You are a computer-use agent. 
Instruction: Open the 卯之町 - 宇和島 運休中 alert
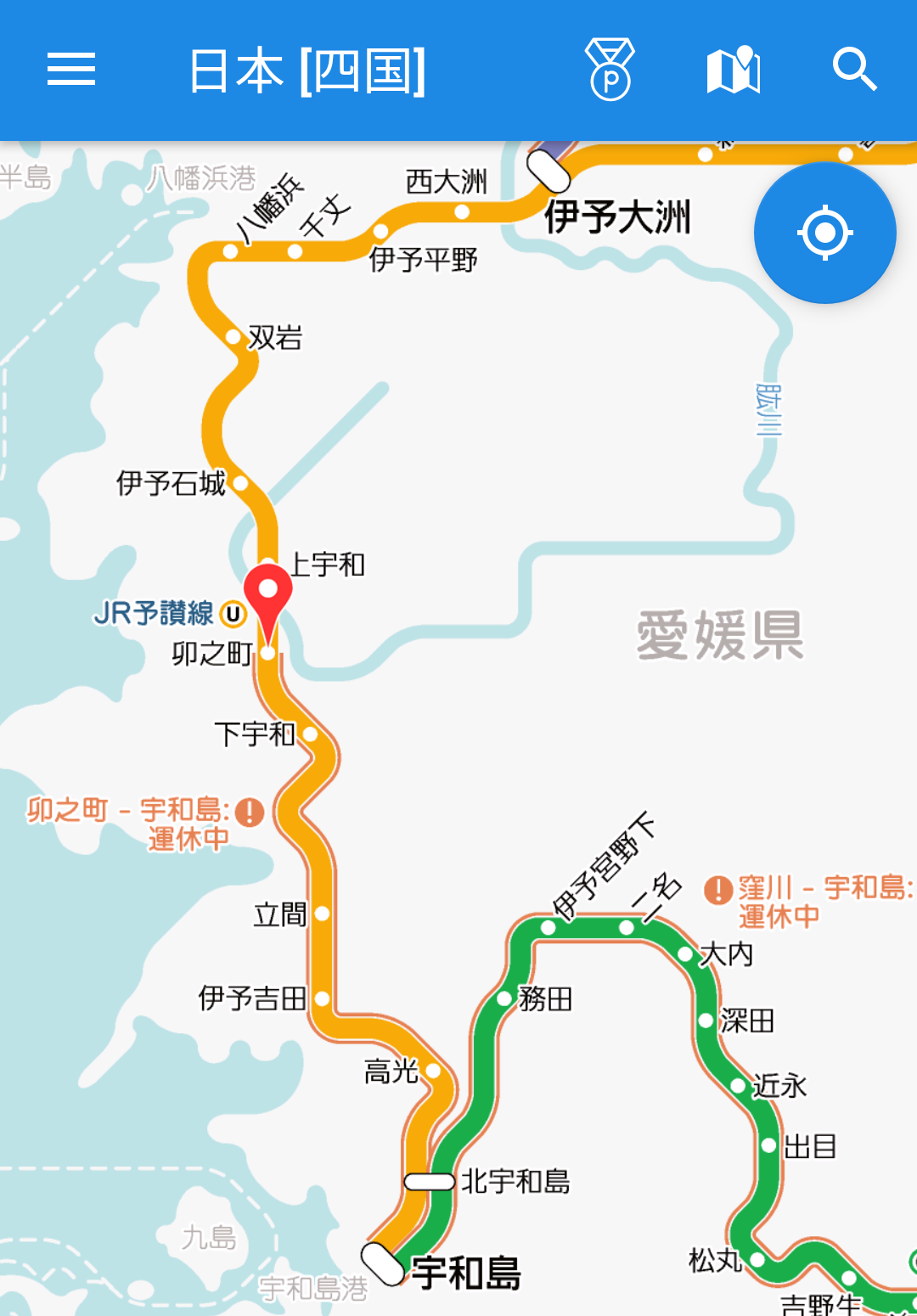pos(249,813)
